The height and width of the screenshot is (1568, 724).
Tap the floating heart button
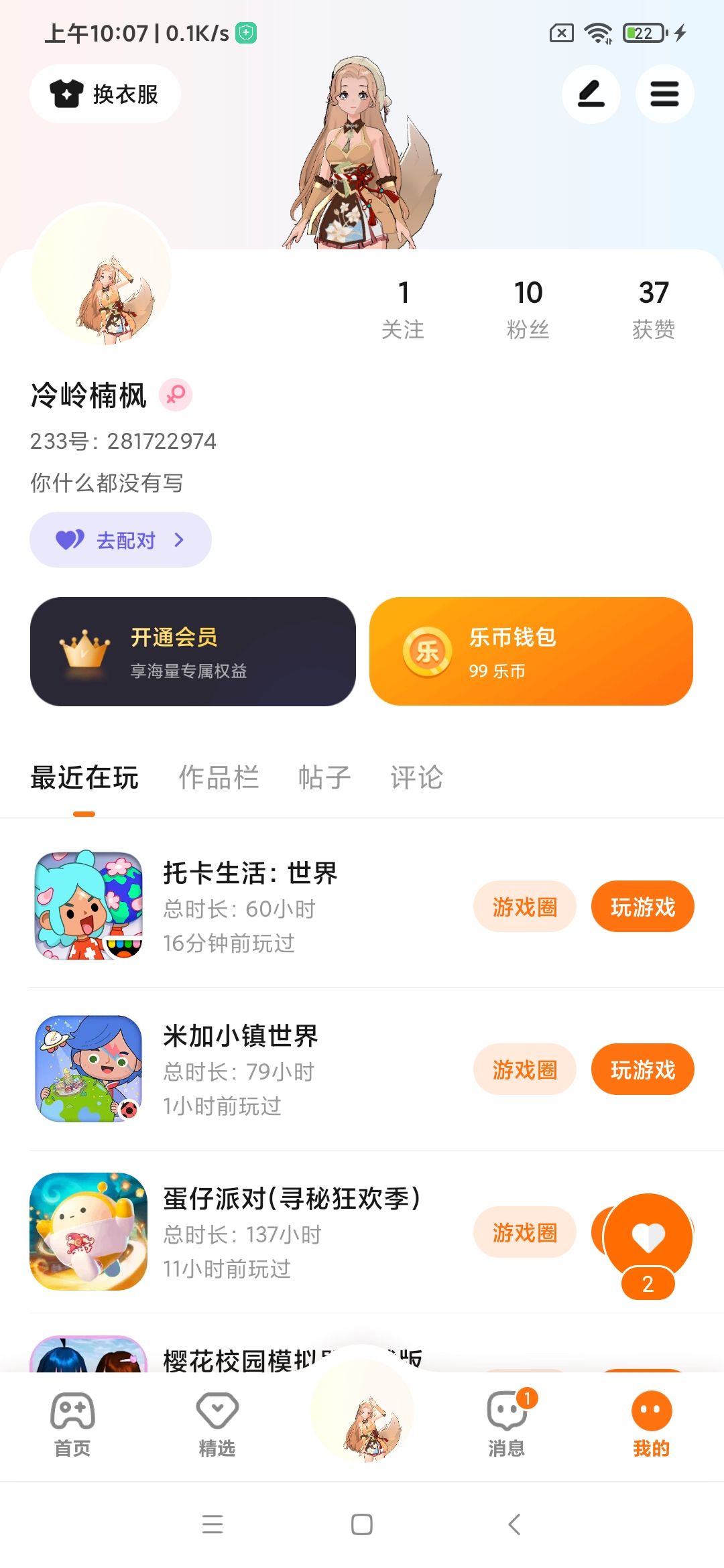click(x=648, y=1237)
